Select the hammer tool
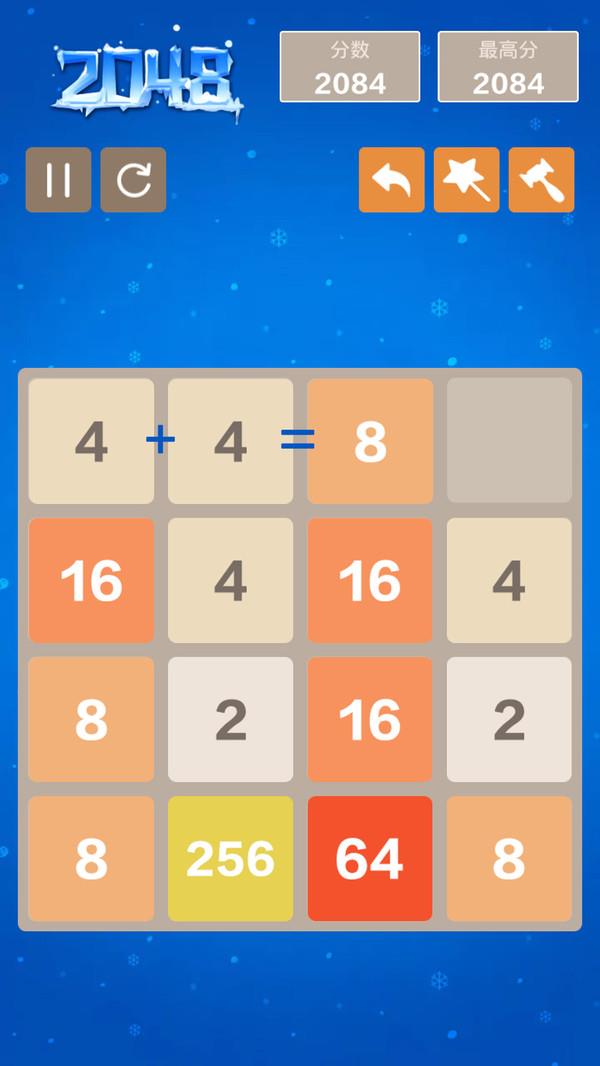600x1066 pixels. [x=541, y=180]
